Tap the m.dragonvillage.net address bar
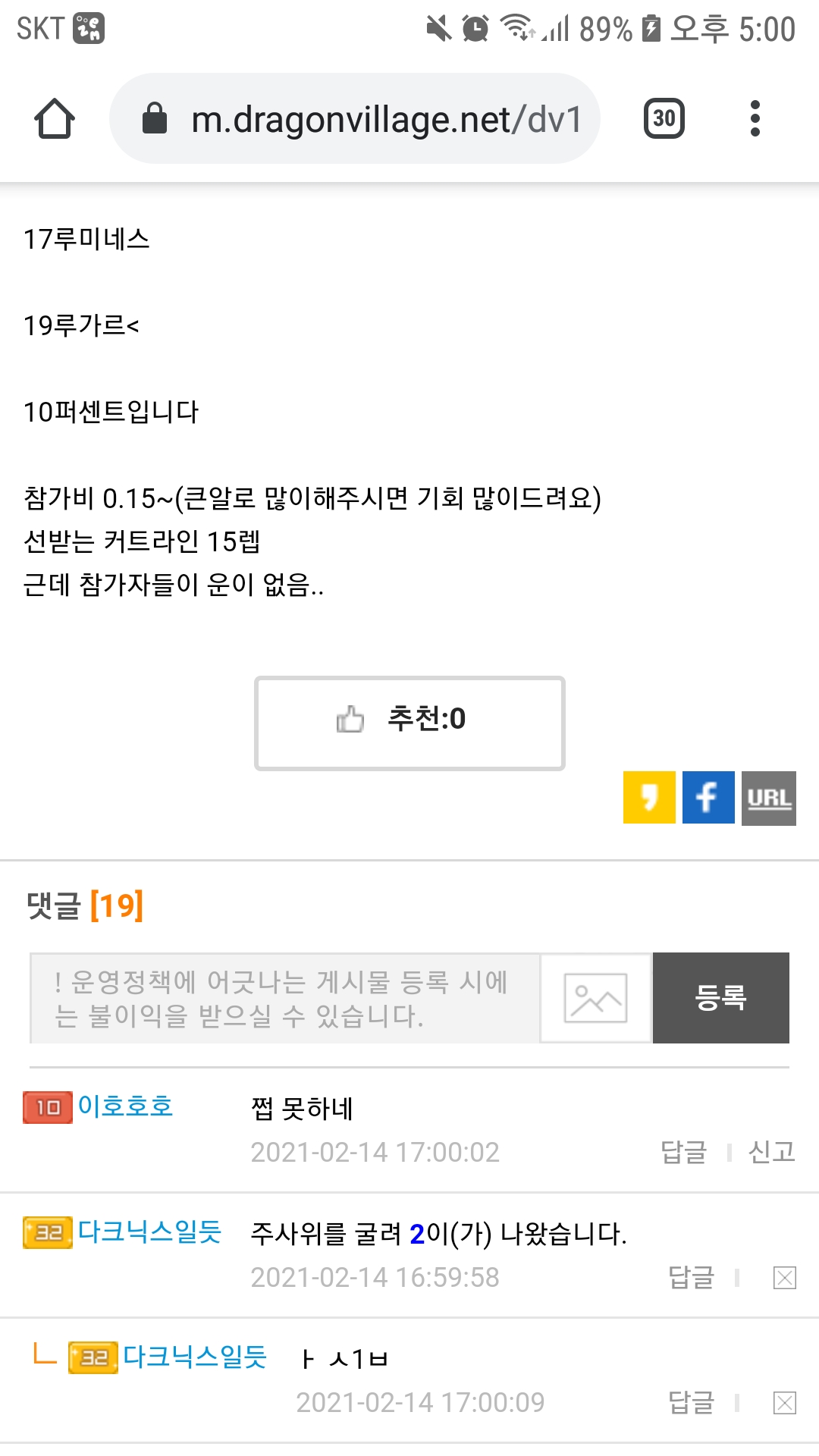Image resolution: width=819 pixels, height=1456 pixels. [x=355, y=119]
